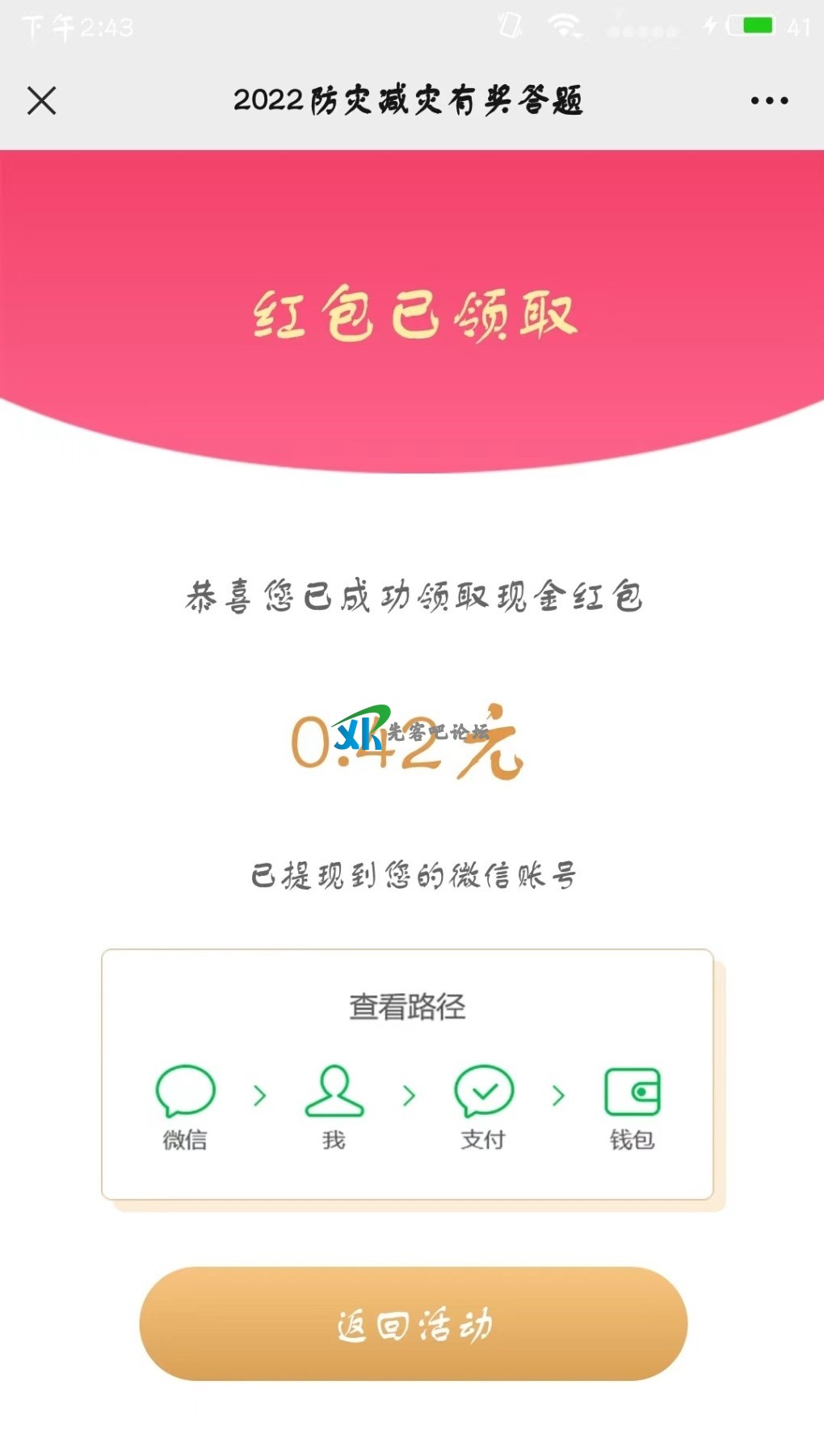
Task: Open the three-dot overflow menu
Action: 769,101
